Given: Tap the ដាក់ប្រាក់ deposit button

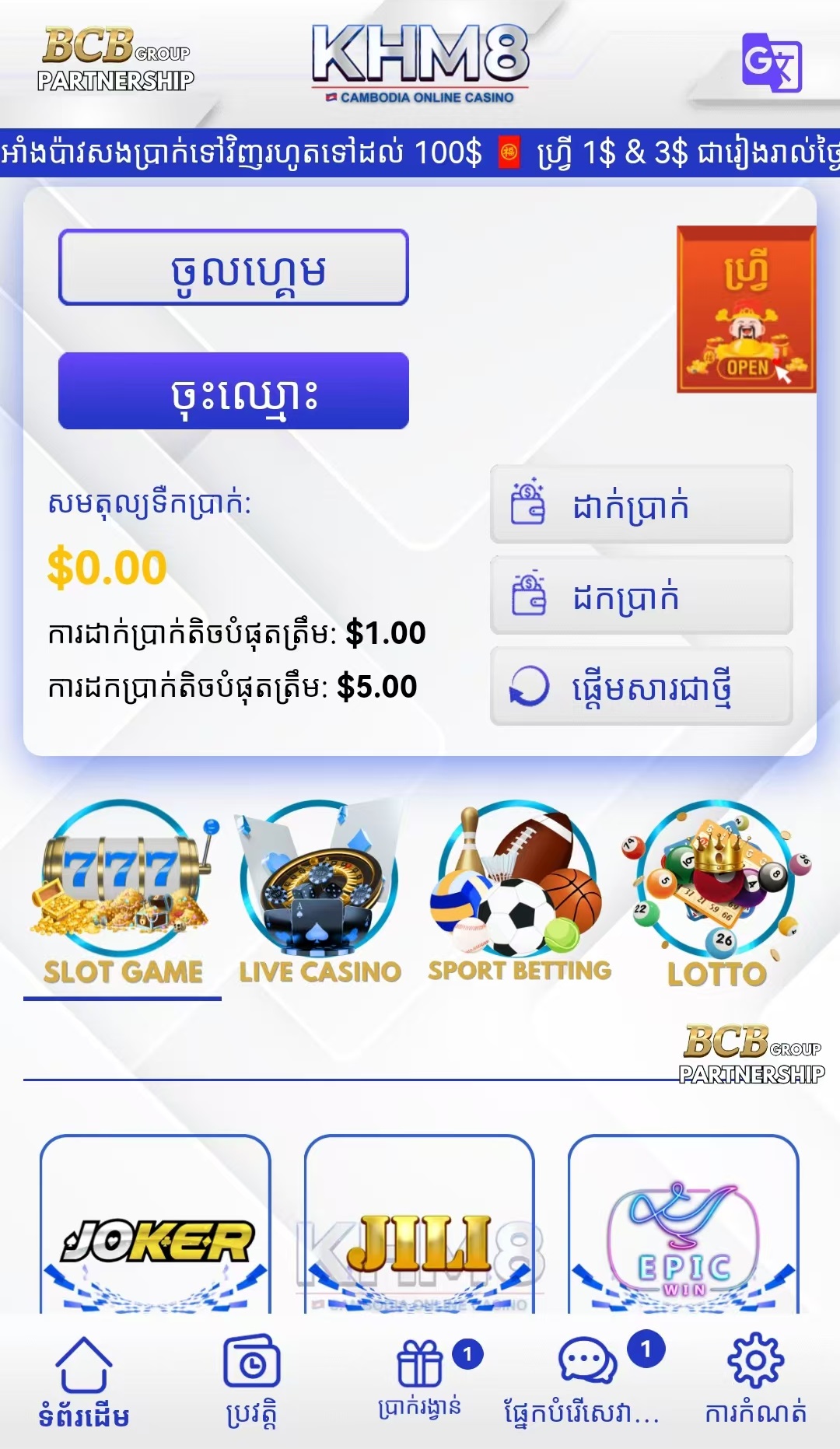Looking at the screenshot, I should coord(641,505).
